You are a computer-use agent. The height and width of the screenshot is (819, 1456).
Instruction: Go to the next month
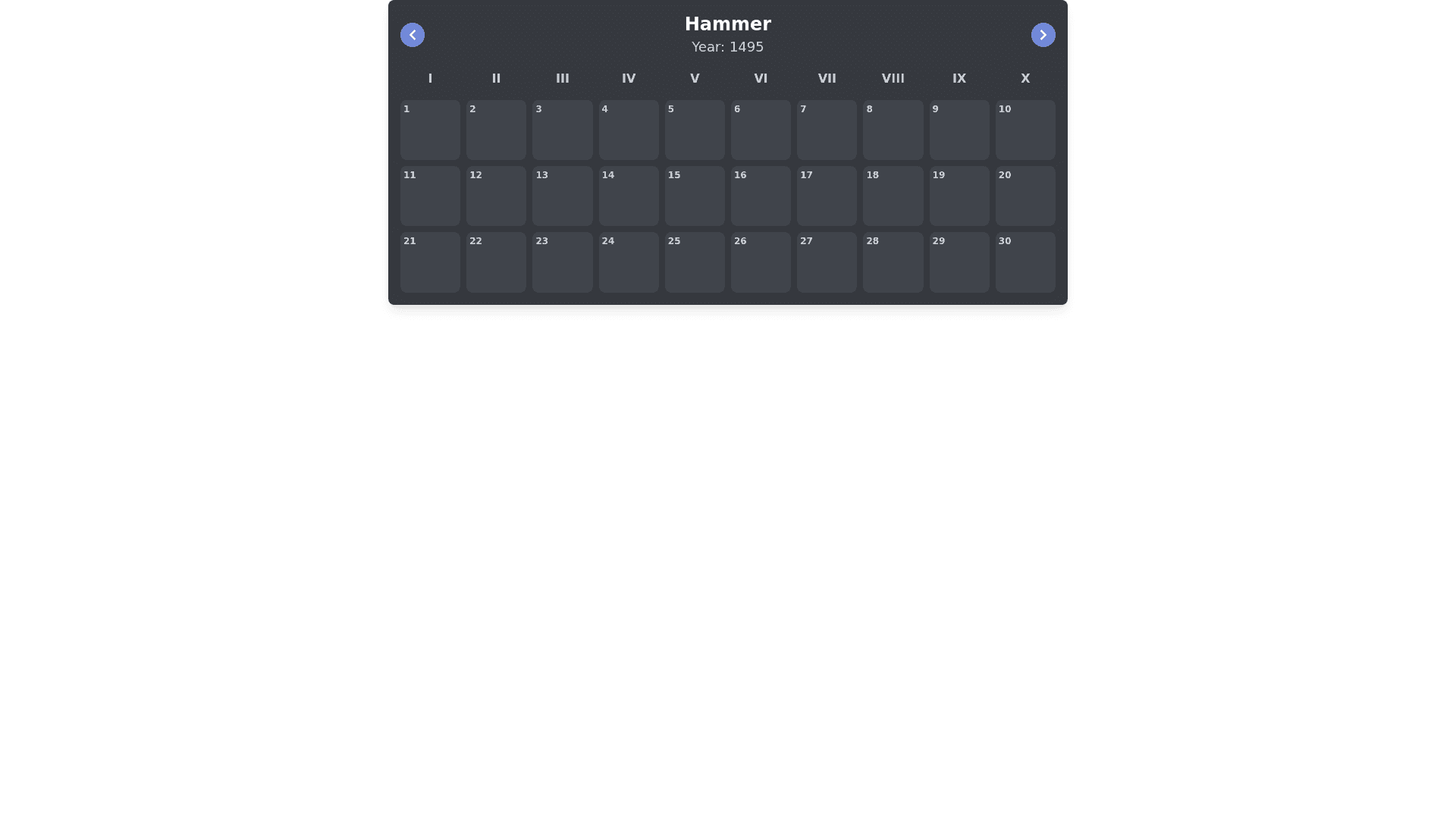pyautogui.click(x=1043, y=35)
